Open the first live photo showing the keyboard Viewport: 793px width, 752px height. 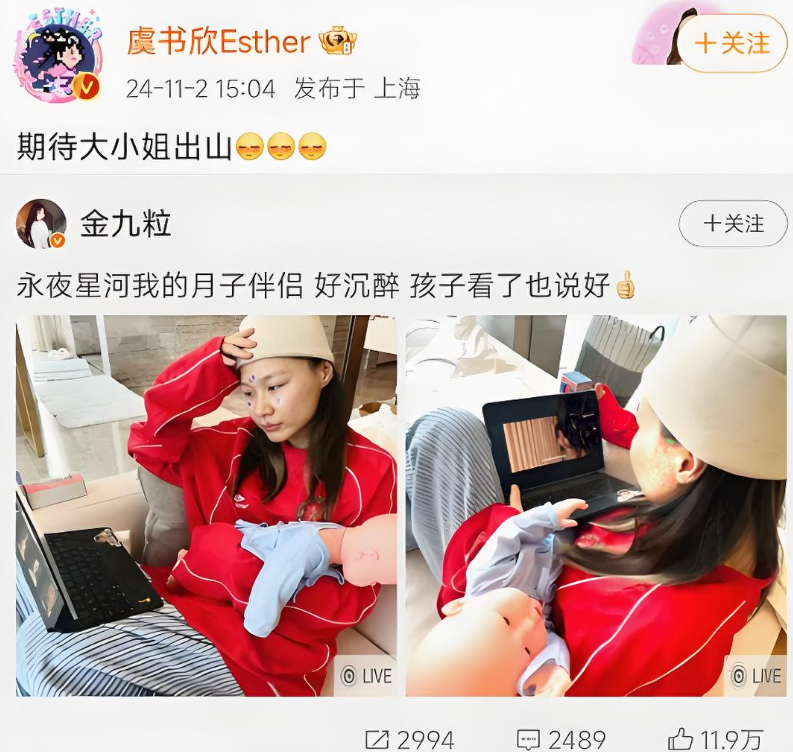[206, 506]
